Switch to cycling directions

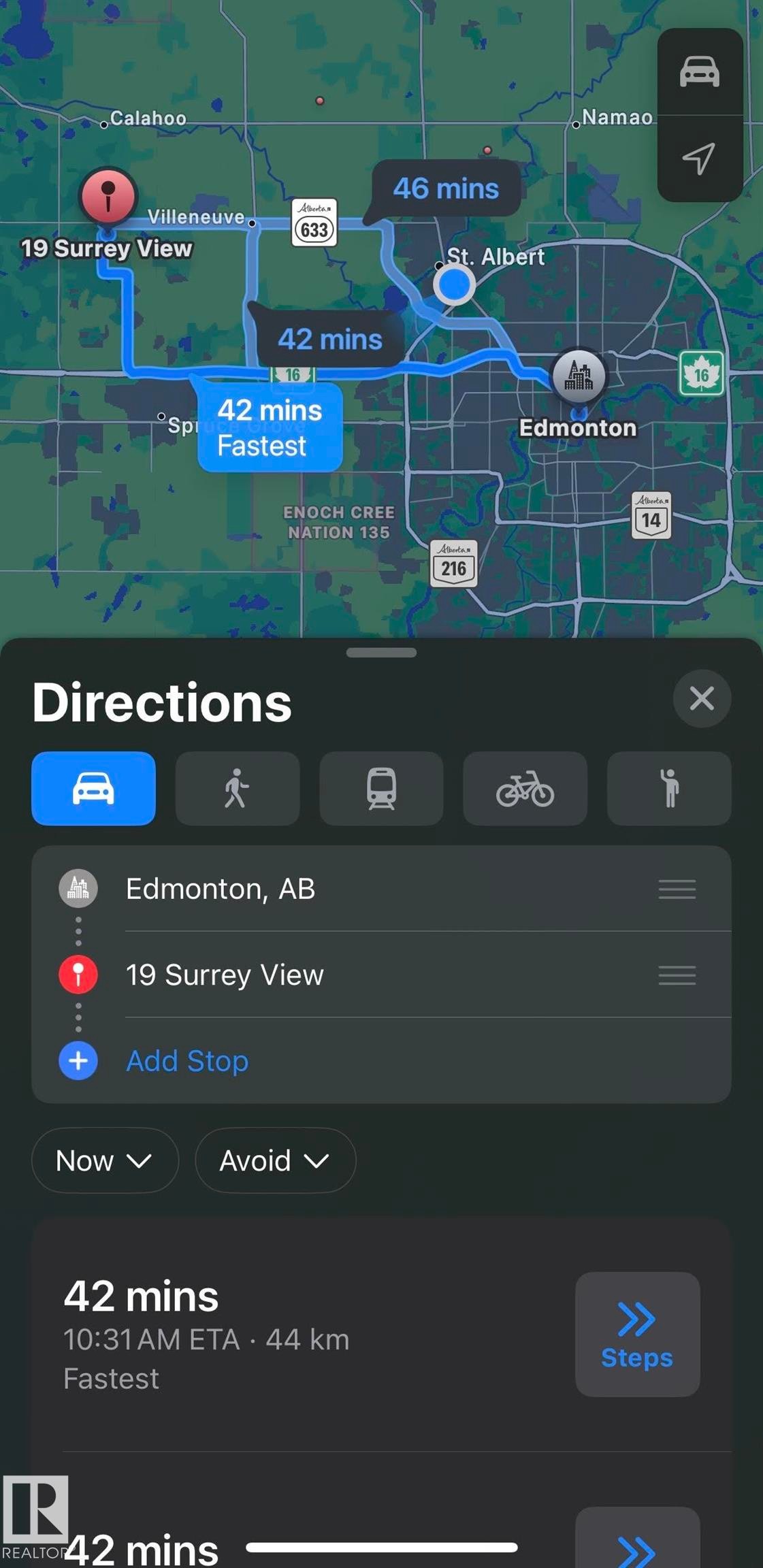point(525,788)
